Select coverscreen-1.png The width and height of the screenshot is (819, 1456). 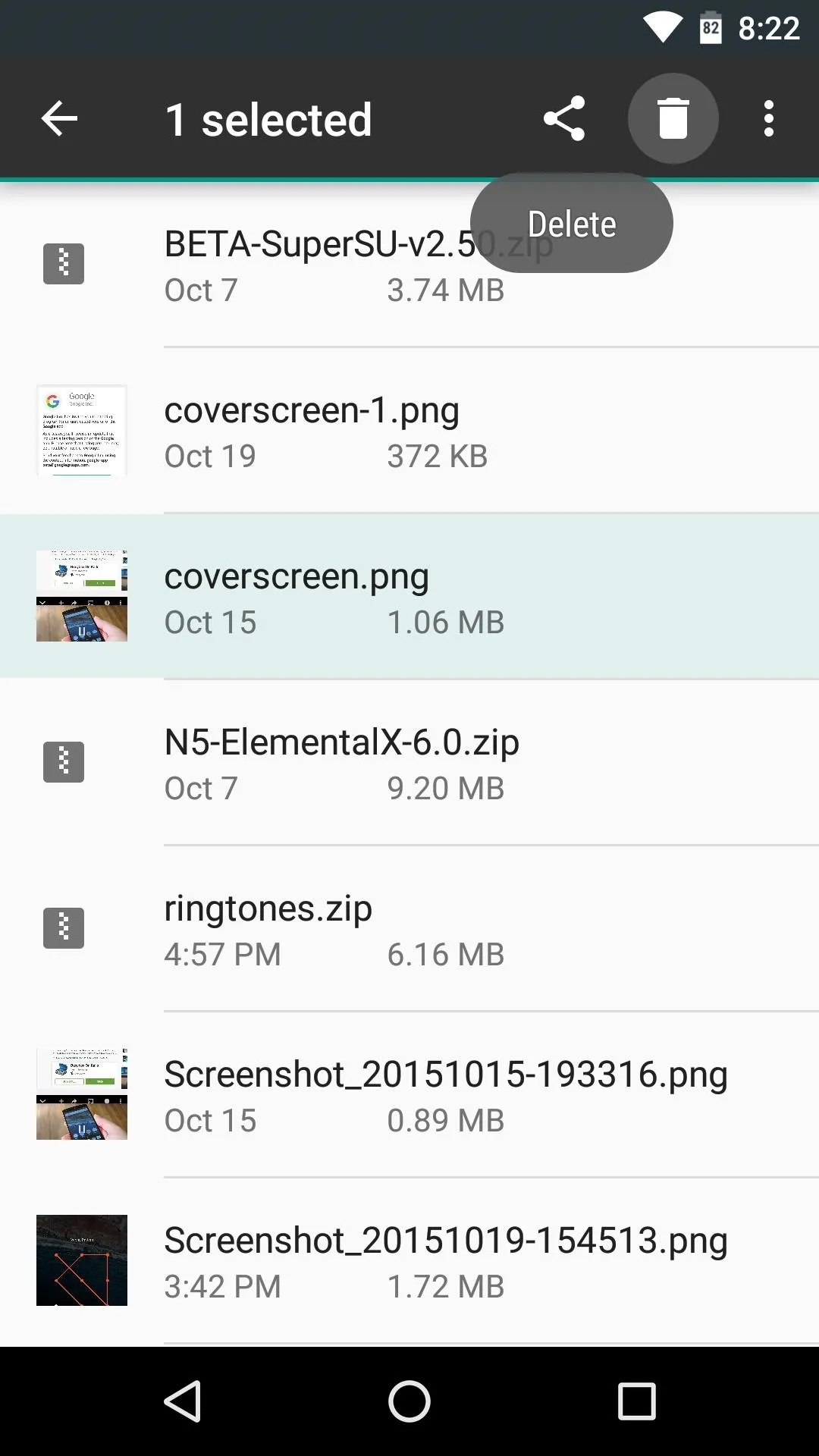409,431
